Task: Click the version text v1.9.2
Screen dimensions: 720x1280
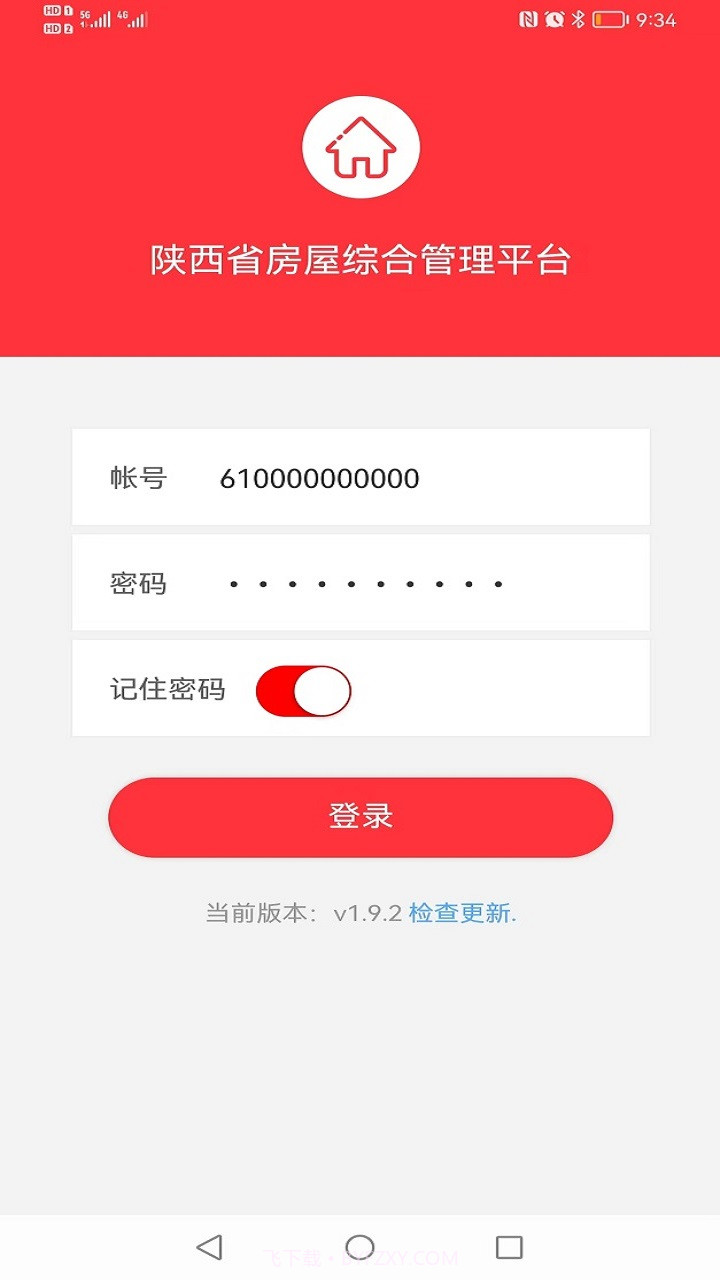Action: (370, 912)
